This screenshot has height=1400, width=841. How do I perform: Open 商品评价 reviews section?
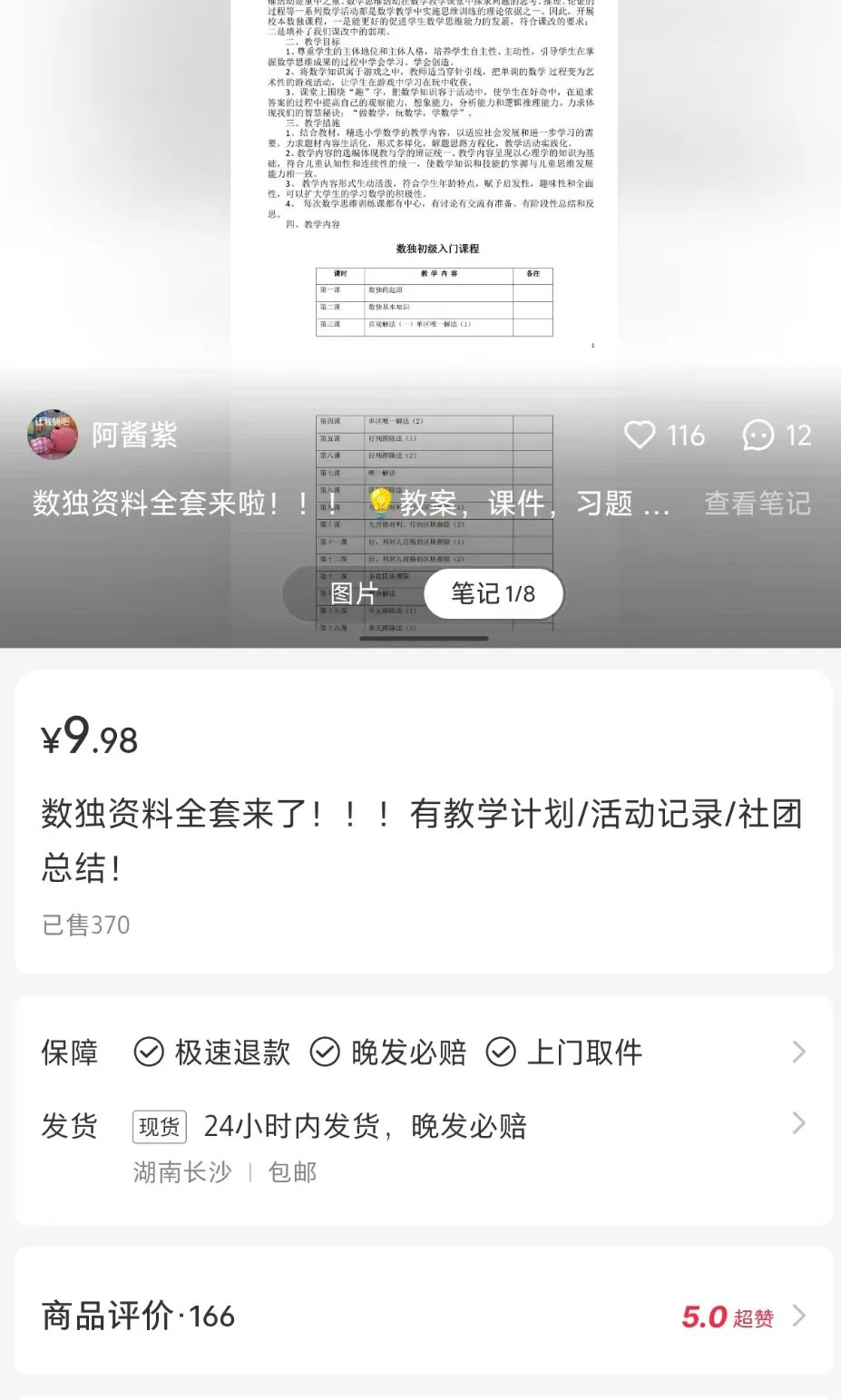tap(424, 1316)
